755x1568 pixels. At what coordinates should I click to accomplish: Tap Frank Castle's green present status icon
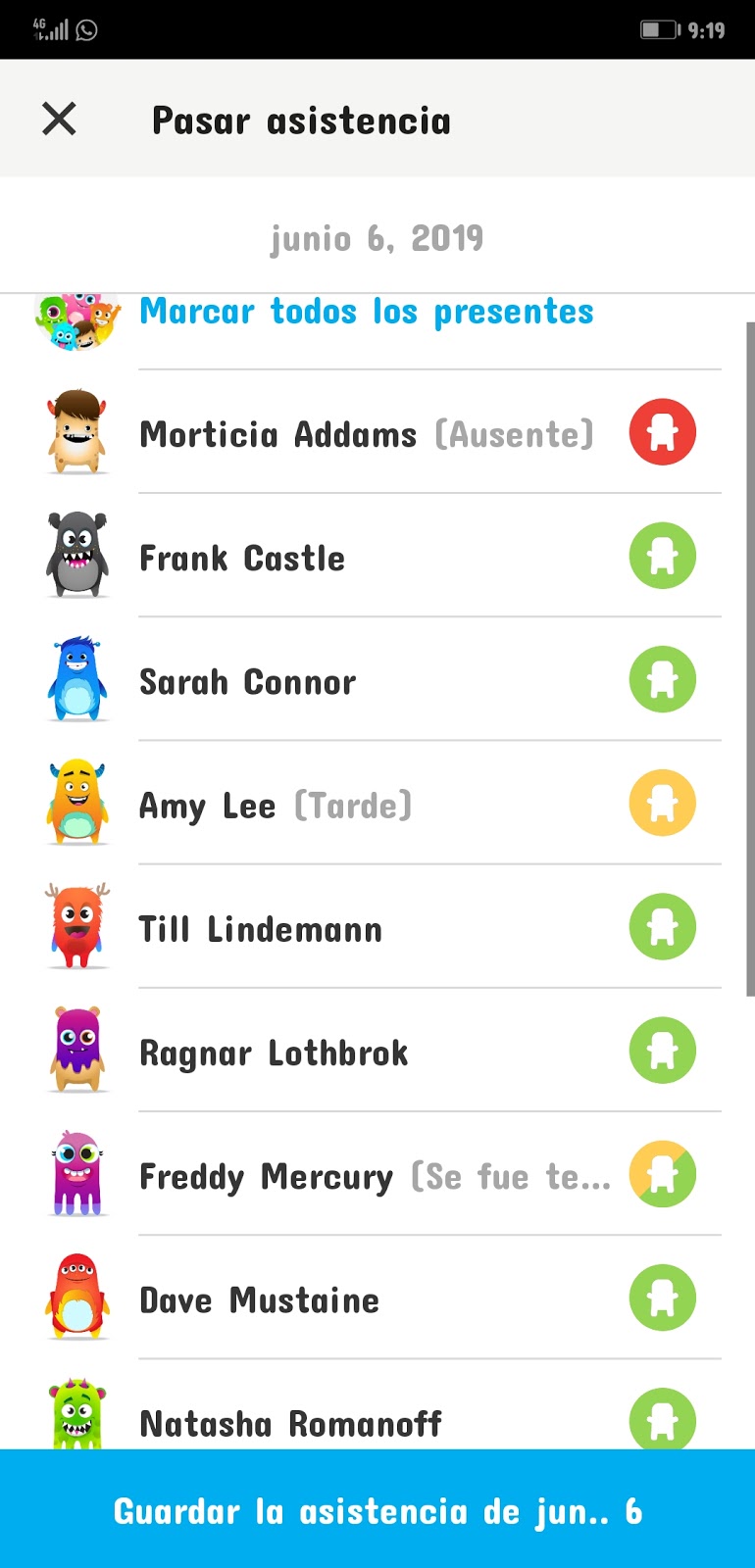(x=662, y=556)
